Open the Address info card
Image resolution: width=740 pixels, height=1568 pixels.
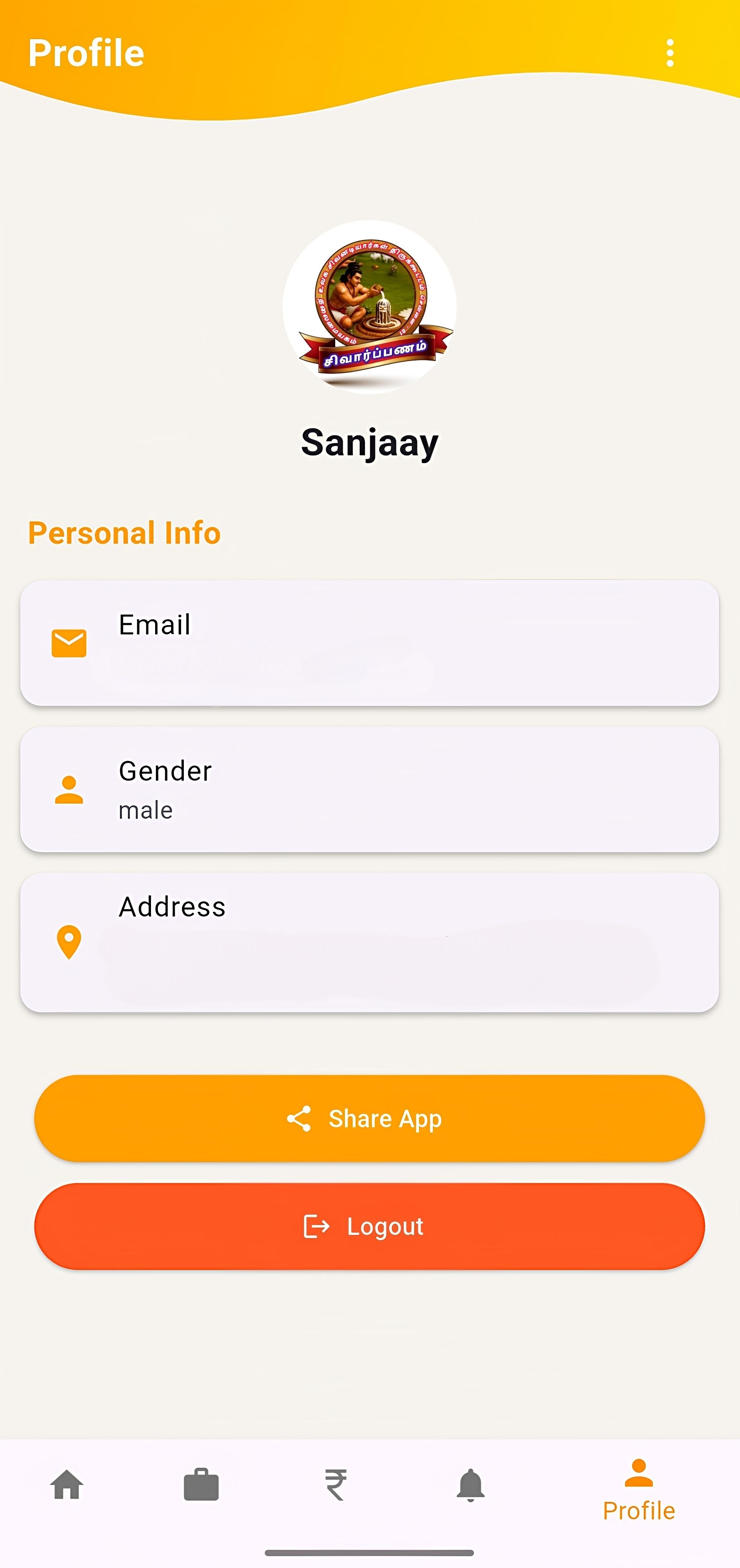pos(370,941)
